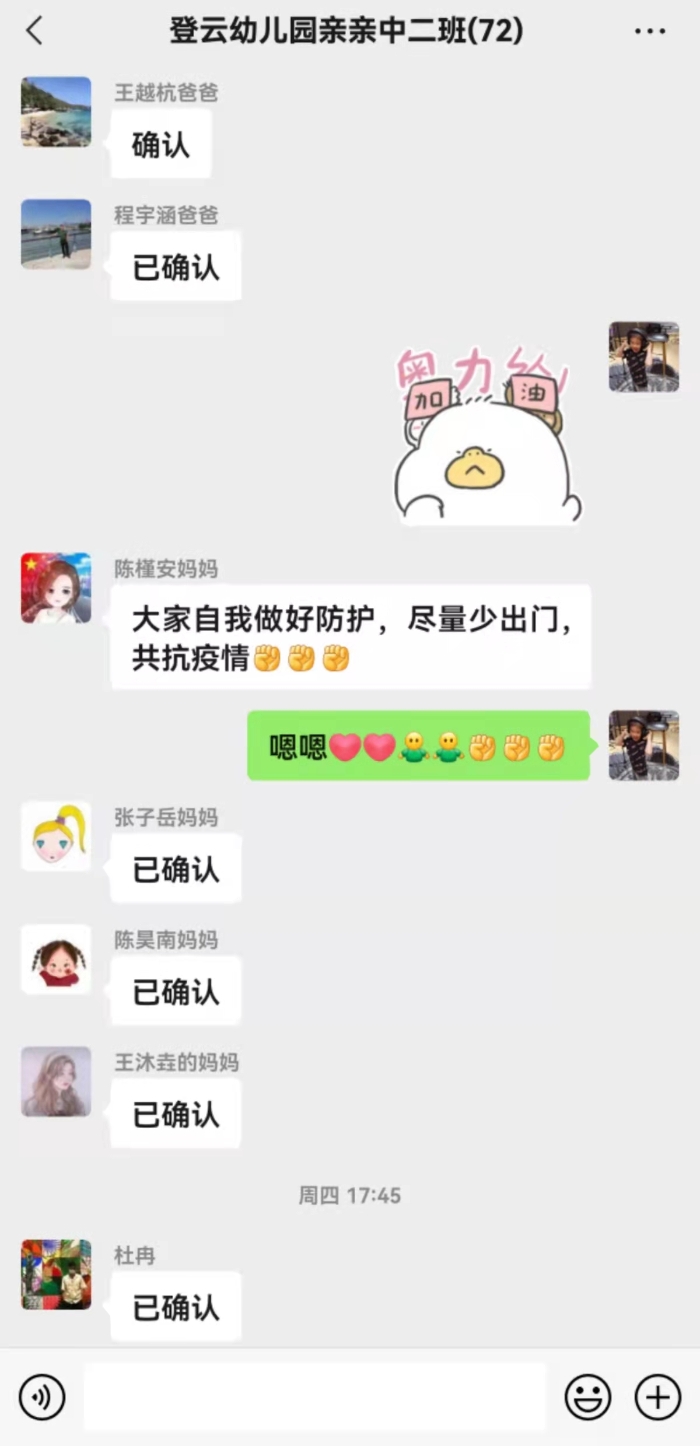
Task: Open the 加油 duck sticker
Action: point(487,438)
